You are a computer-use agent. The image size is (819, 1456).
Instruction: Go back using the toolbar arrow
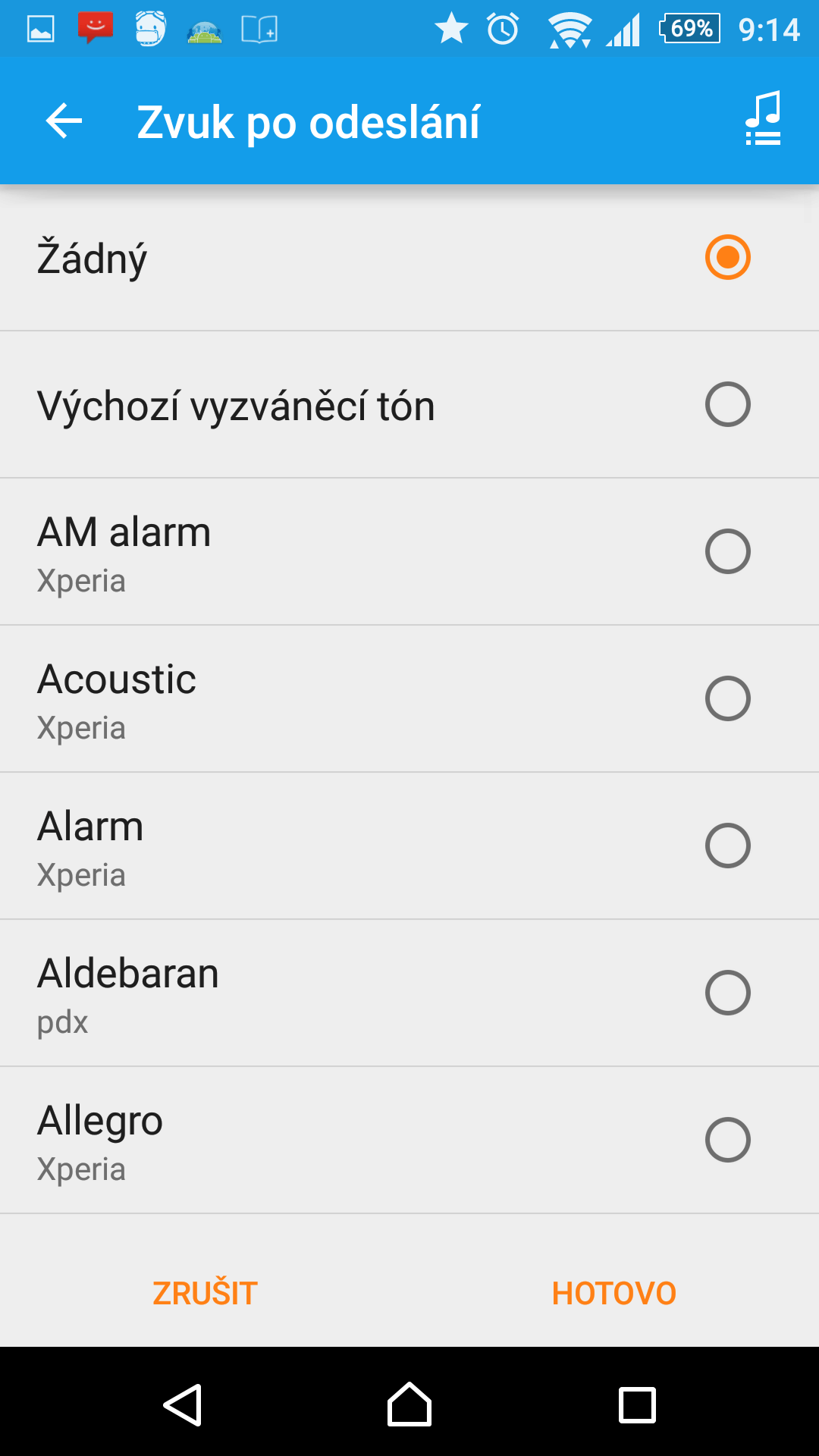tap(64, 121)
